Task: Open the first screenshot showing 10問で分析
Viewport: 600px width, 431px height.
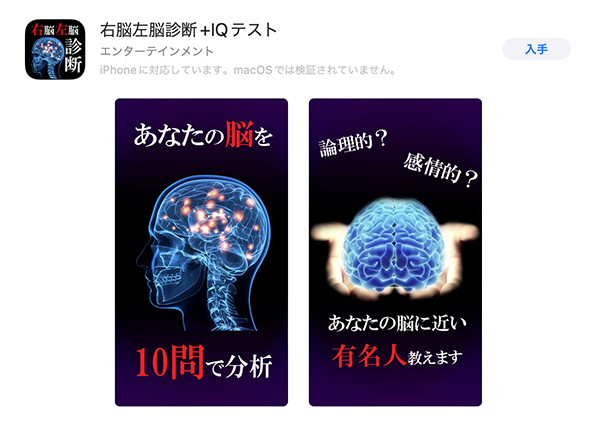Action: pyautogui.click(x=201, y=252)
